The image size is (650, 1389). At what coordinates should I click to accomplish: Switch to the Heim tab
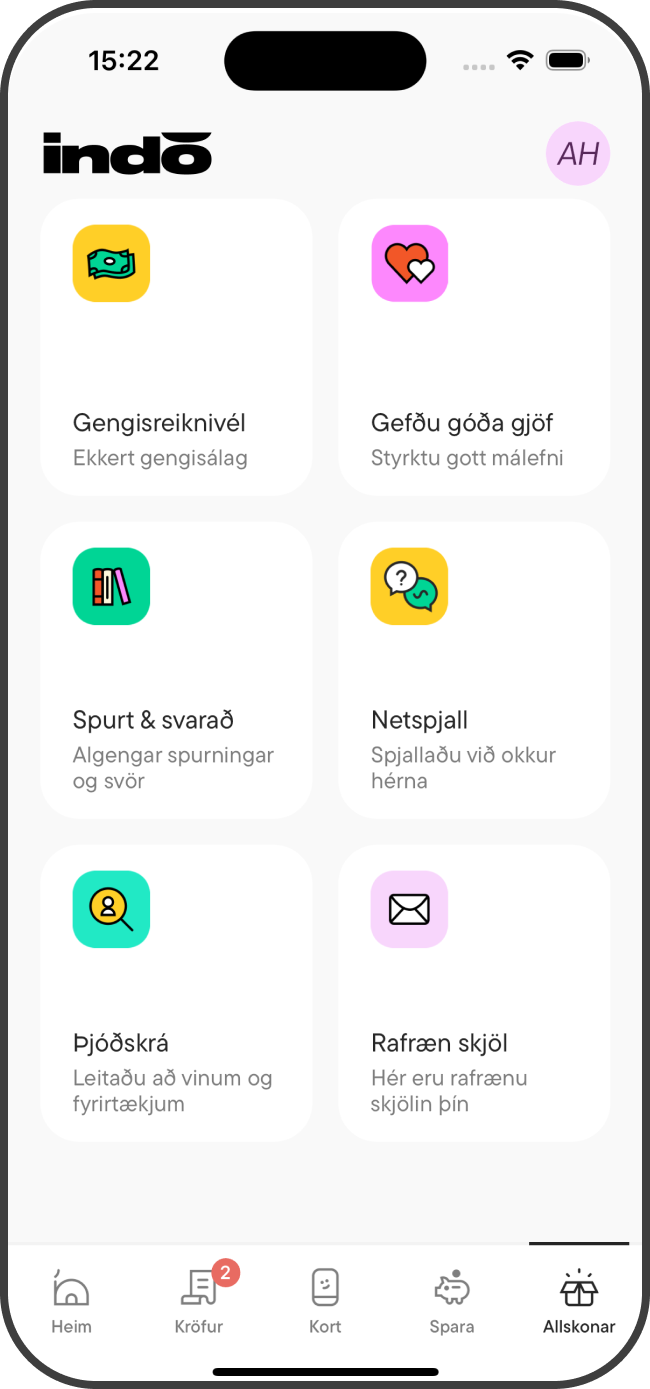[x=71, y=1300]
